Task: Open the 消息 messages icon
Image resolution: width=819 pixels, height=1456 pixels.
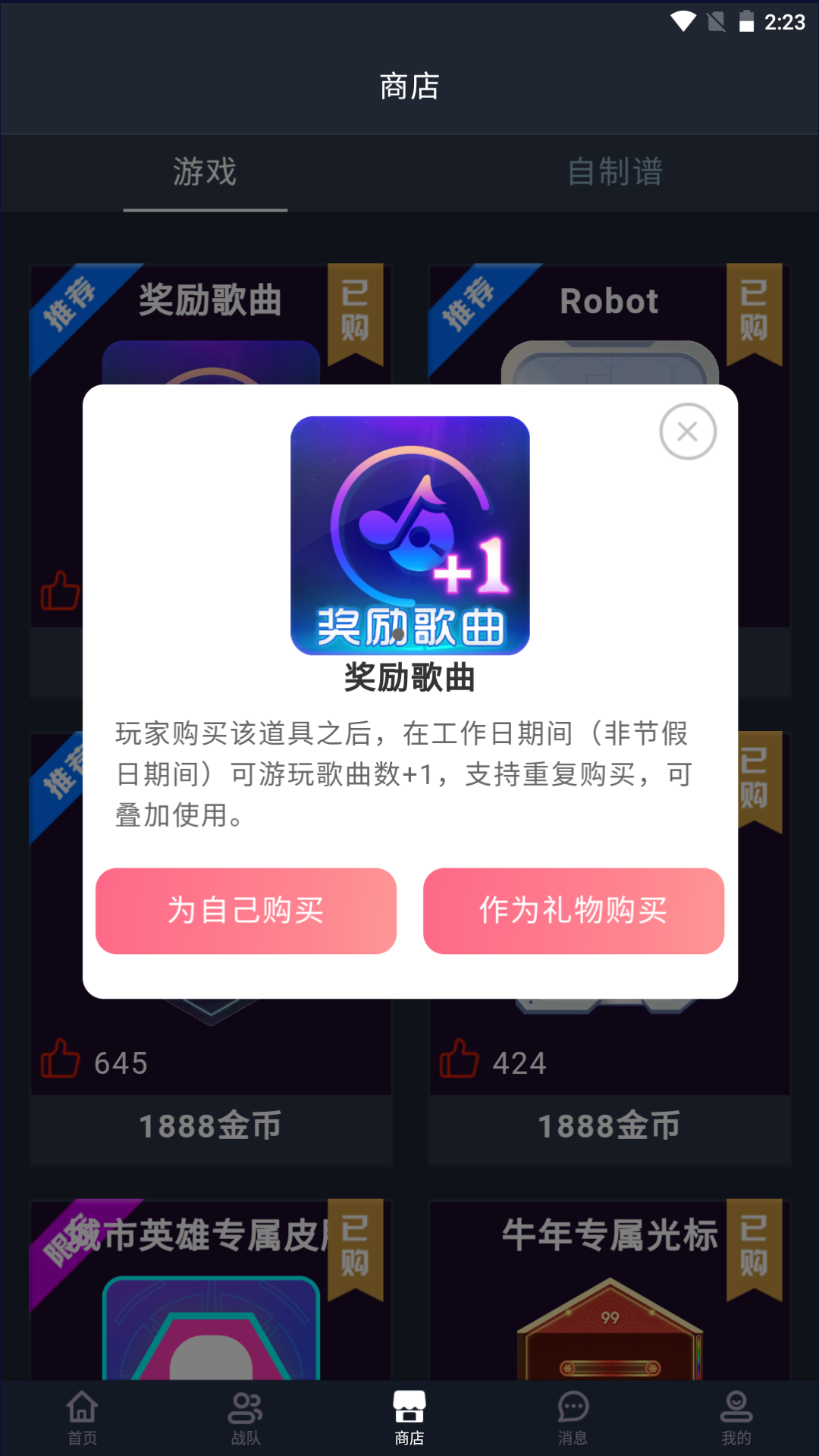Action: pyautogui.click(x=573, y=1408)
